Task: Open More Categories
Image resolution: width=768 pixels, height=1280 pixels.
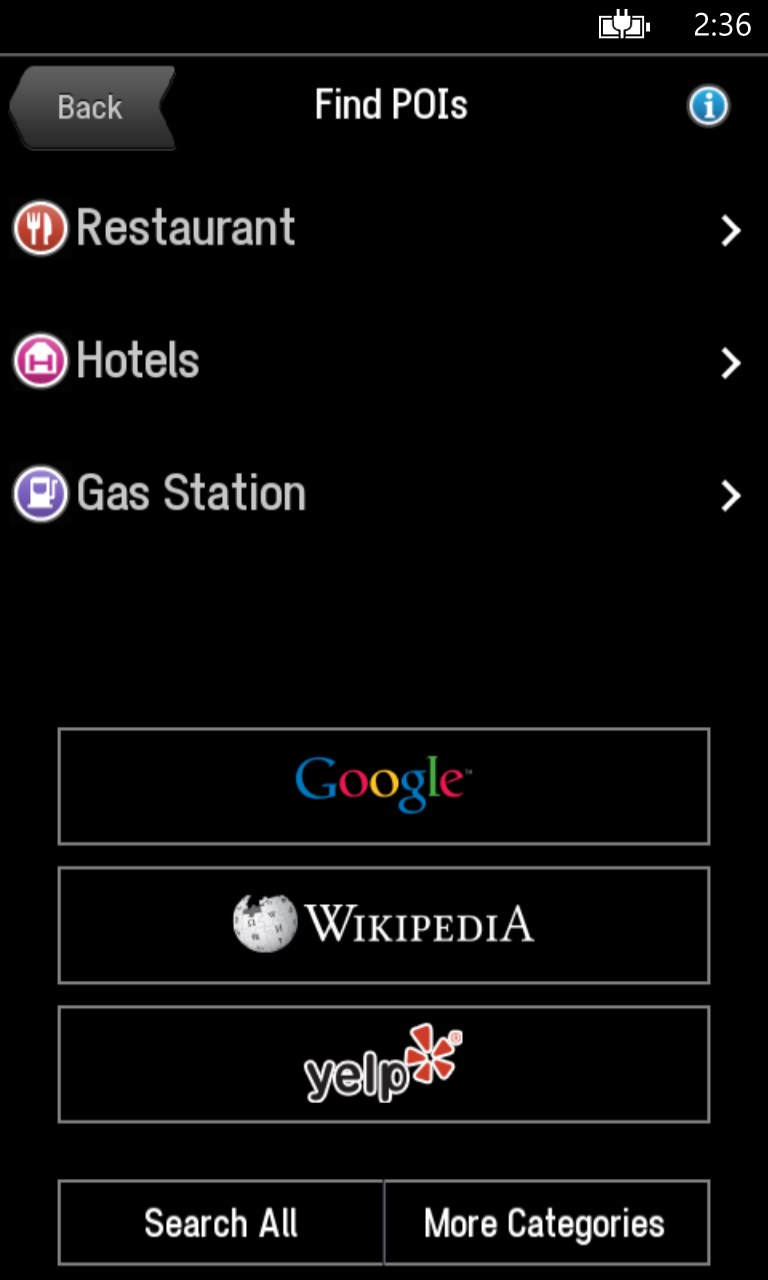Action: tap(546, 1222)
